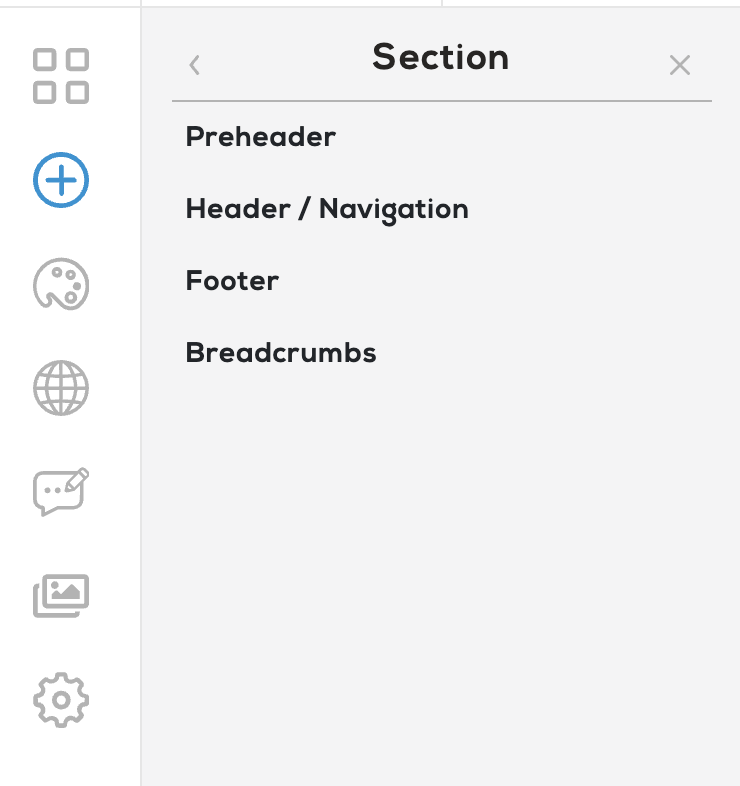Select the Footer section

232,281
